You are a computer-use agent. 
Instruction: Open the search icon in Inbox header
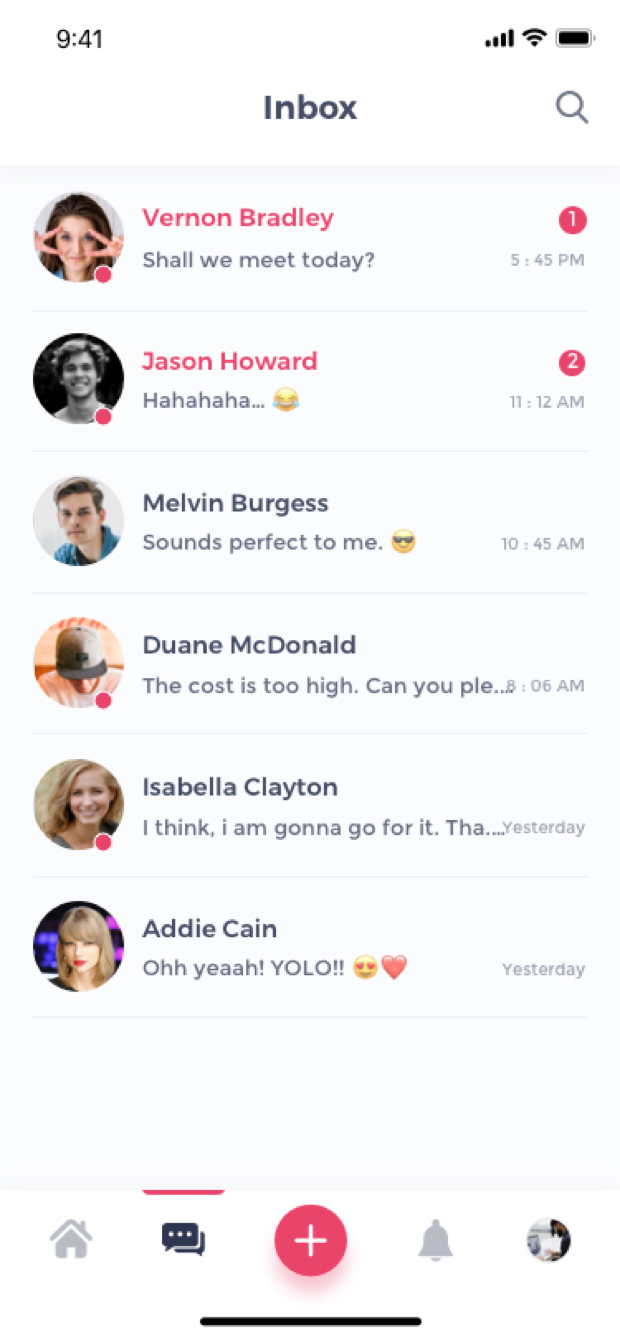[572, 107]
